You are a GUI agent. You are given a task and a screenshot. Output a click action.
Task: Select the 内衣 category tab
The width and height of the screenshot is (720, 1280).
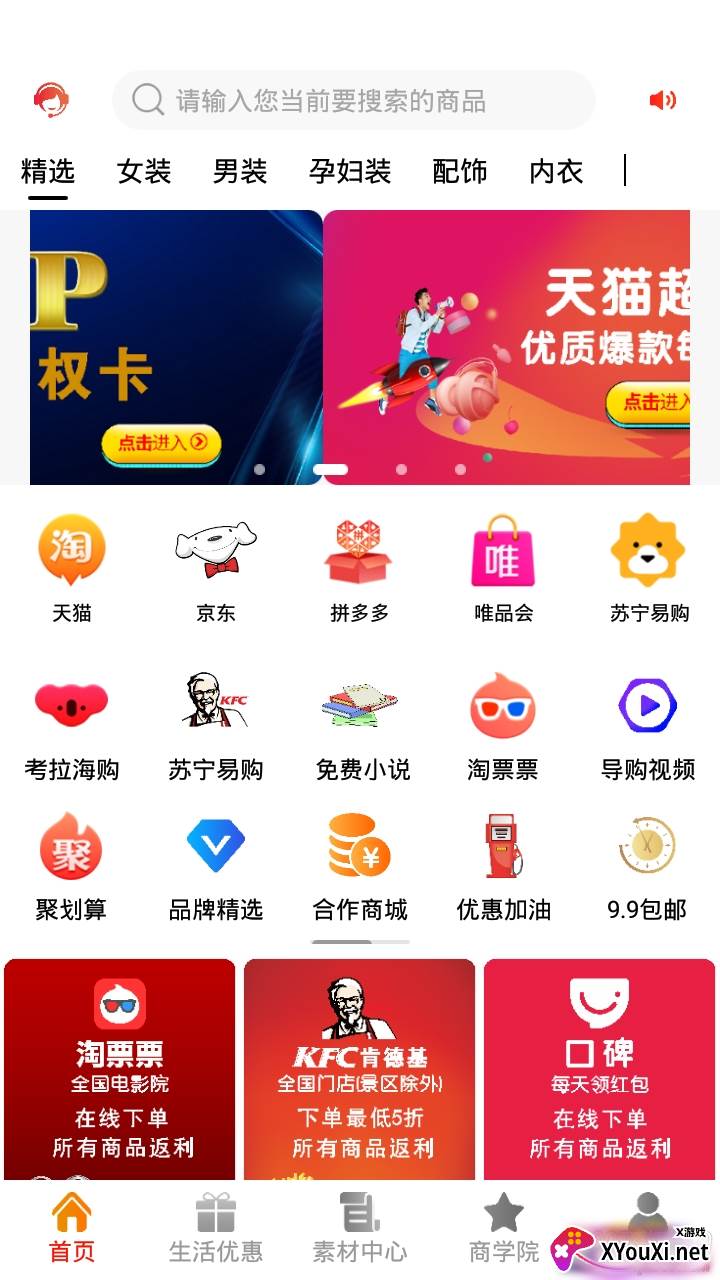(556, 172)
